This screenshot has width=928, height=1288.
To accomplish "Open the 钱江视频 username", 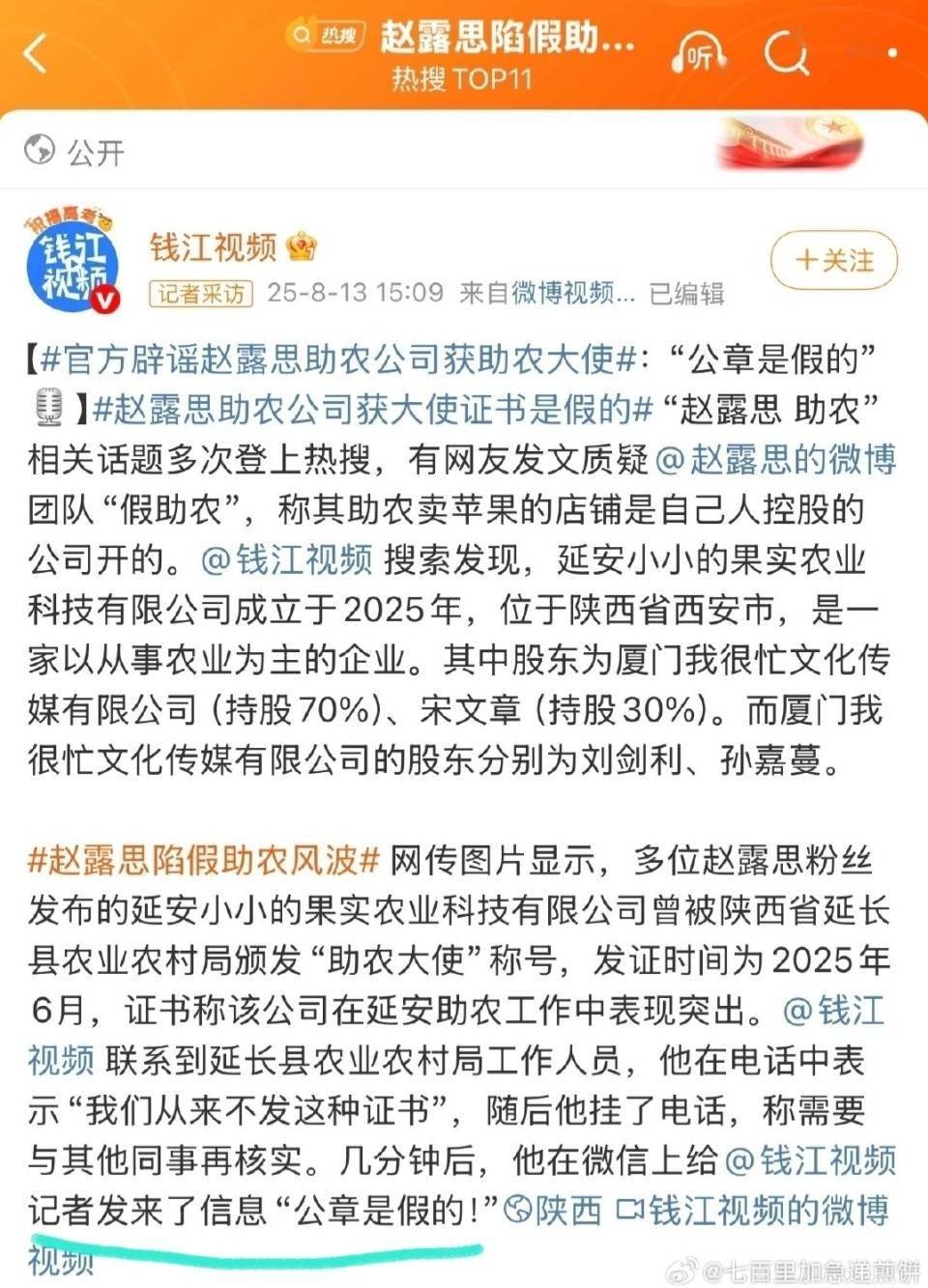I will (x=213, y=247).
